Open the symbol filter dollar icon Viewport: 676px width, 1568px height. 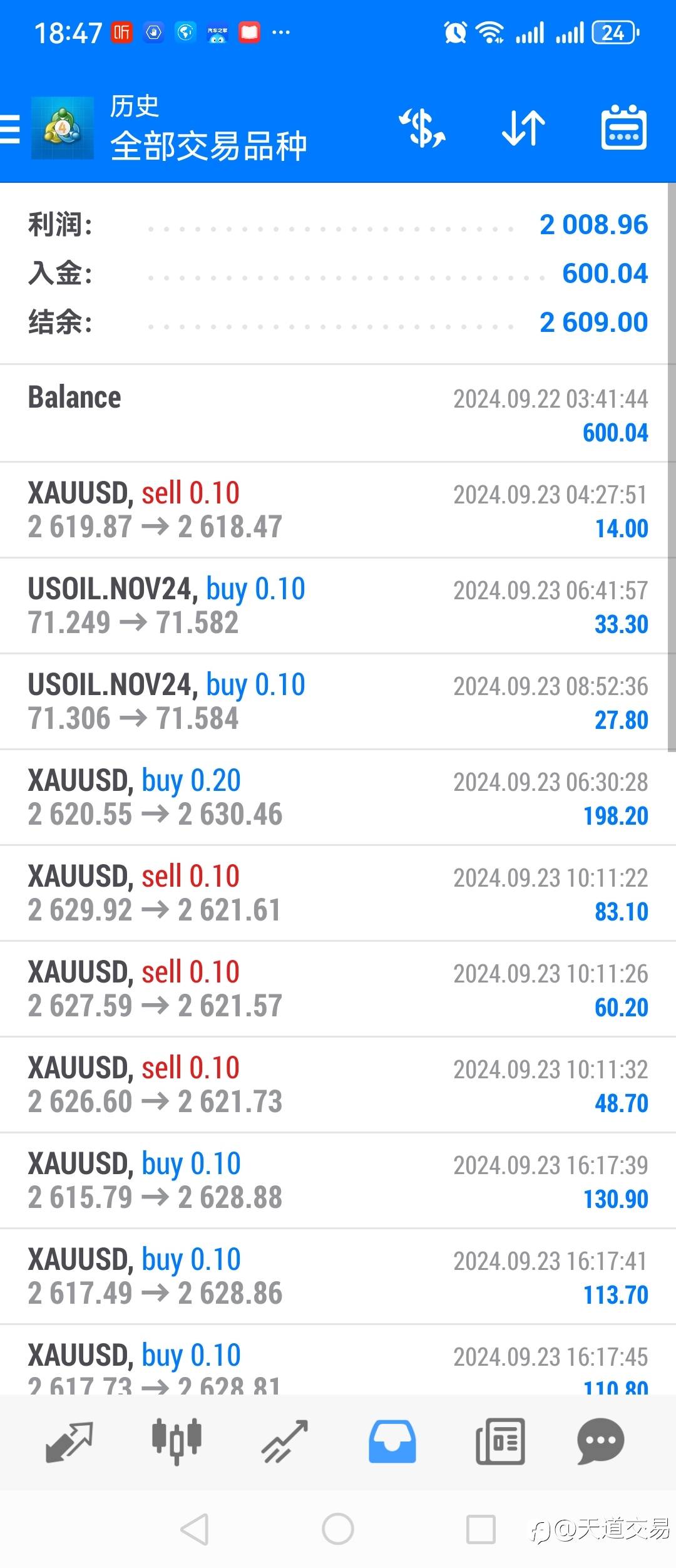(422, 128)
